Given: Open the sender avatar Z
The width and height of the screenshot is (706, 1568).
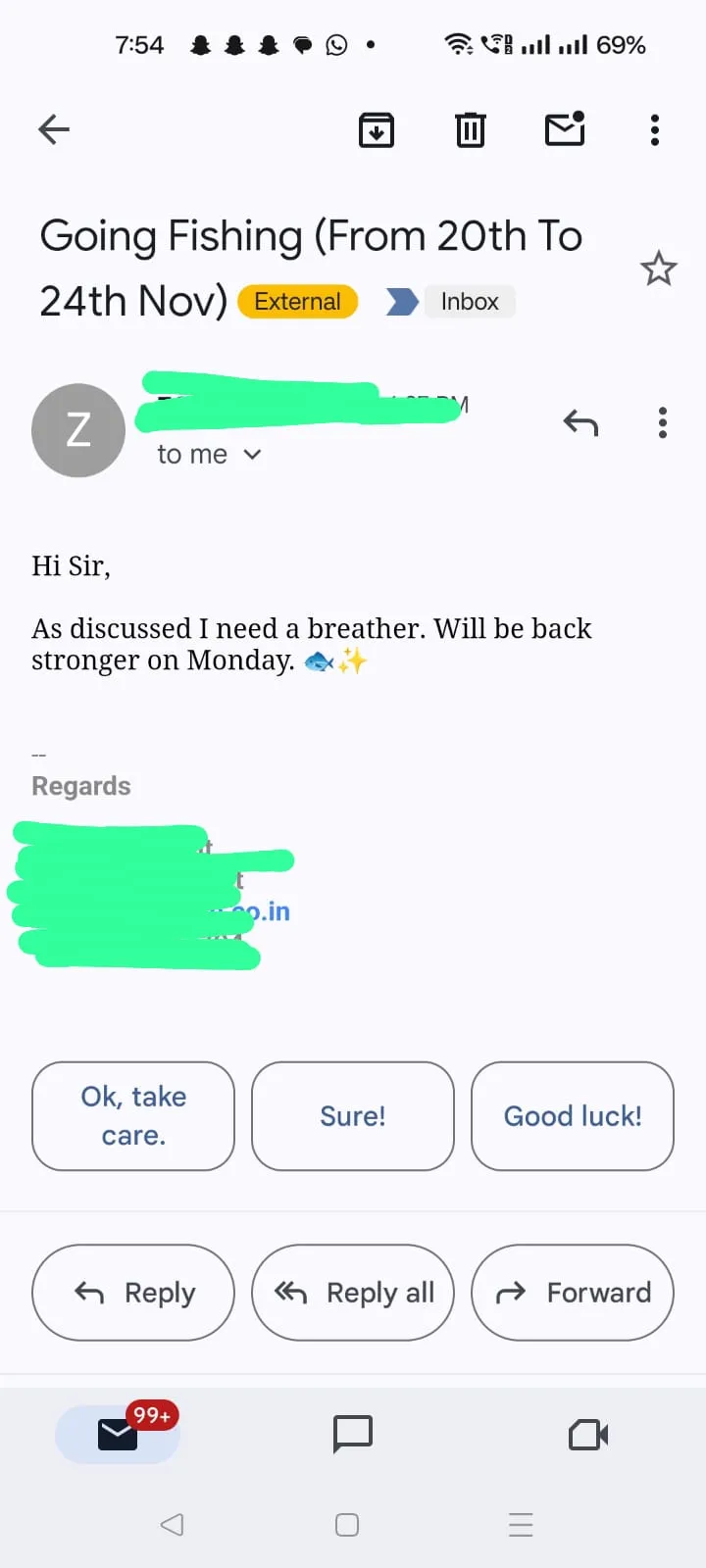Looking at the screenshot, I should click(78, 430).
